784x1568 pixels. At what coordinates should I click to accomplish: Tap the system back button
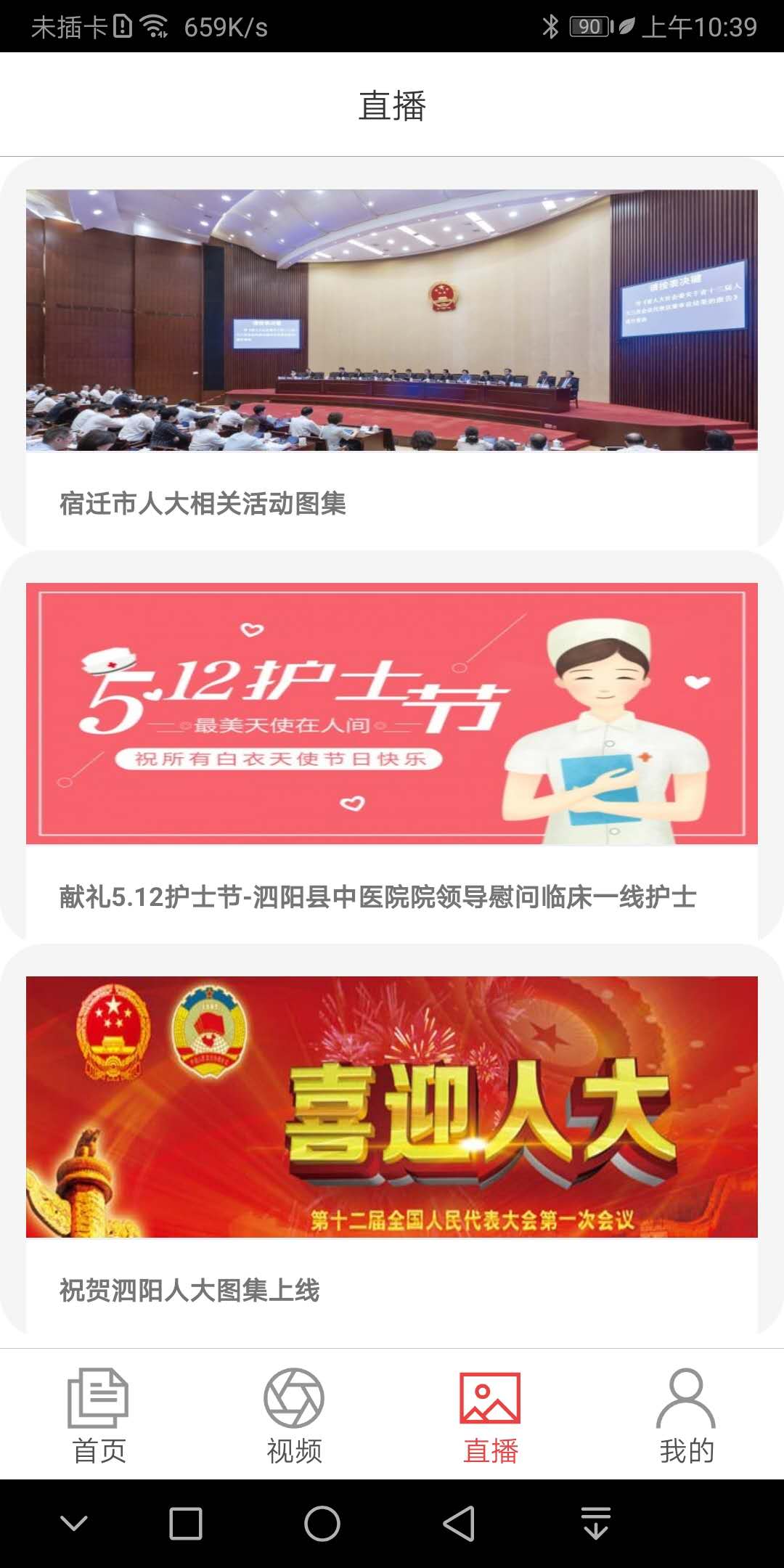(459, 1523)
